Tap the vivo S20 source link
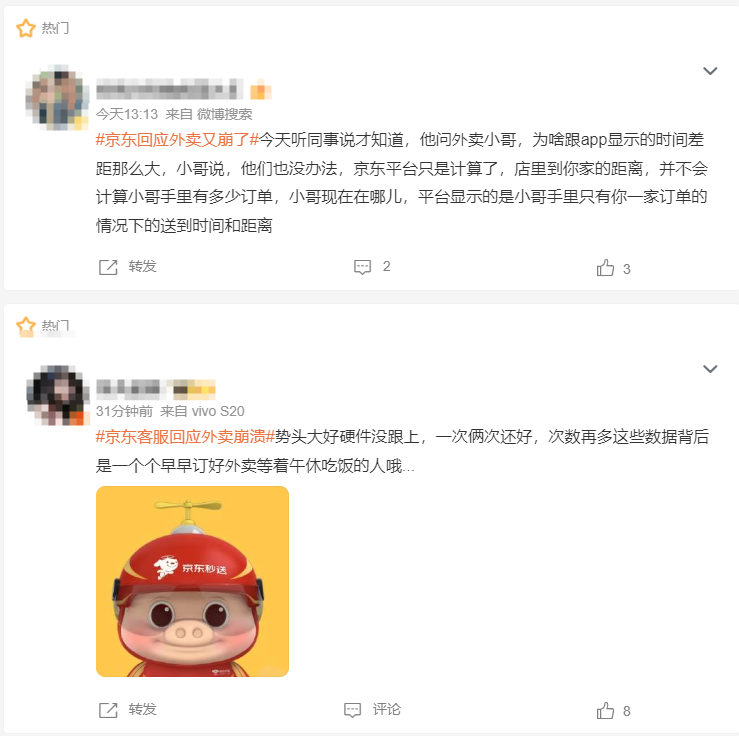The height and width of the screenshot is (736, 739). (218, 411)
